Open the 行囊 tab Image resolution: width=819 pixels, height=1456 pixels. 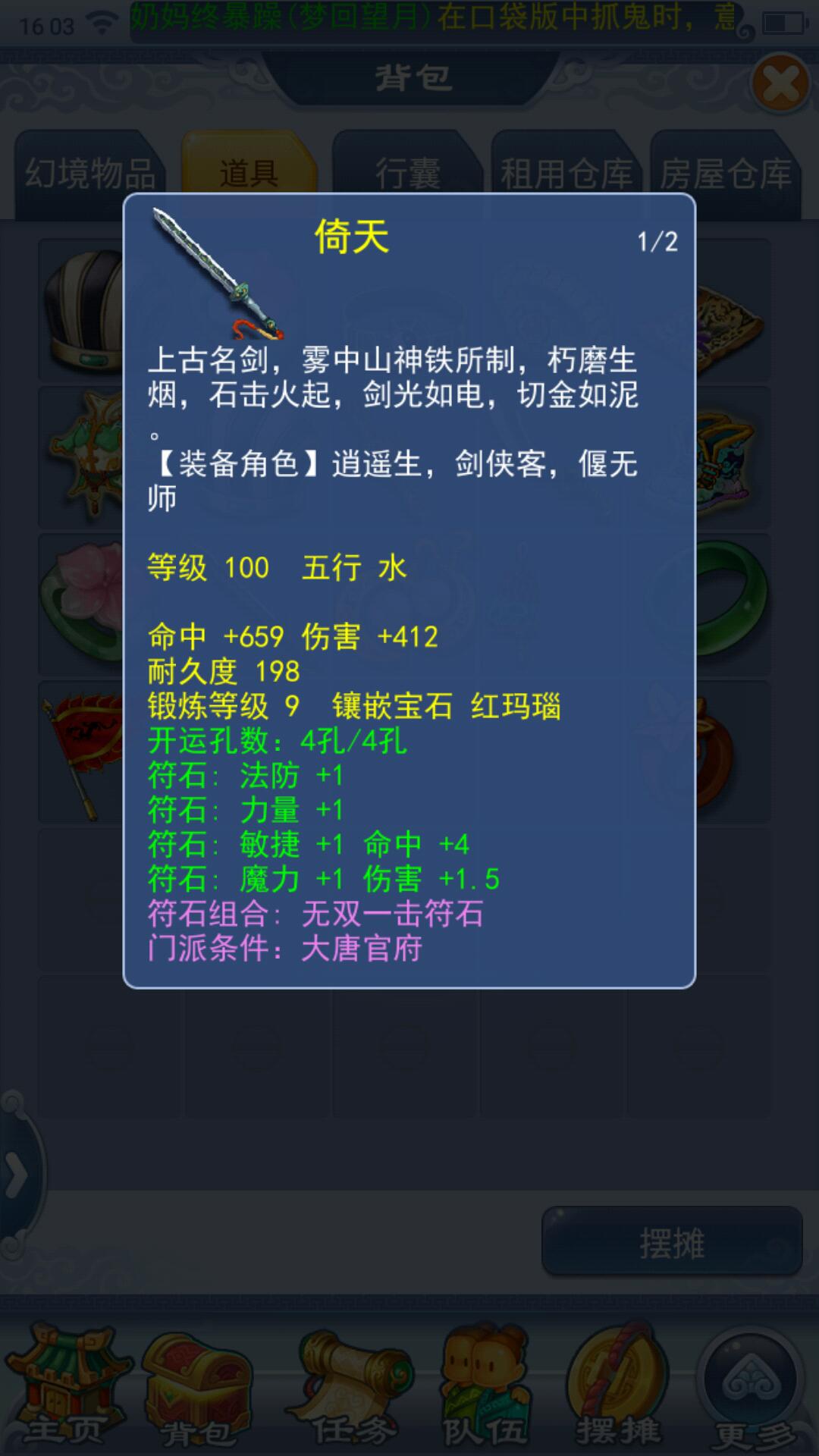407,174
